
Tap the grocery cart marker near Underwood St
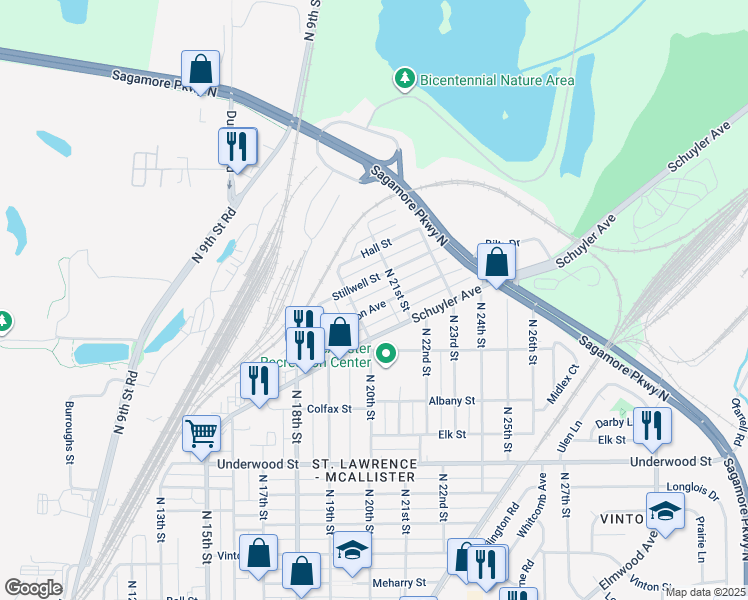[x=201, y=436]
